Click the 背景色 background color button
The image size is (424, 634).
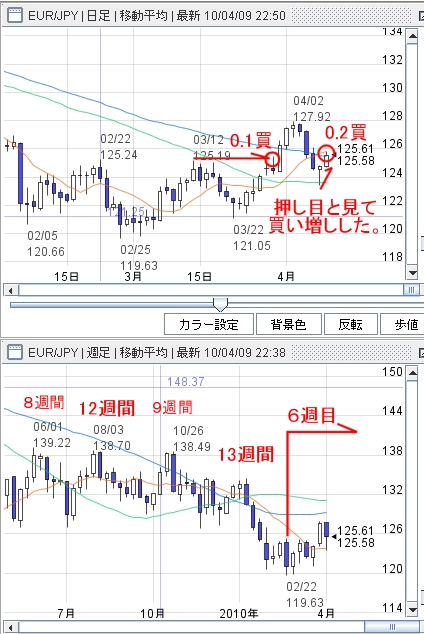point(289,324)
